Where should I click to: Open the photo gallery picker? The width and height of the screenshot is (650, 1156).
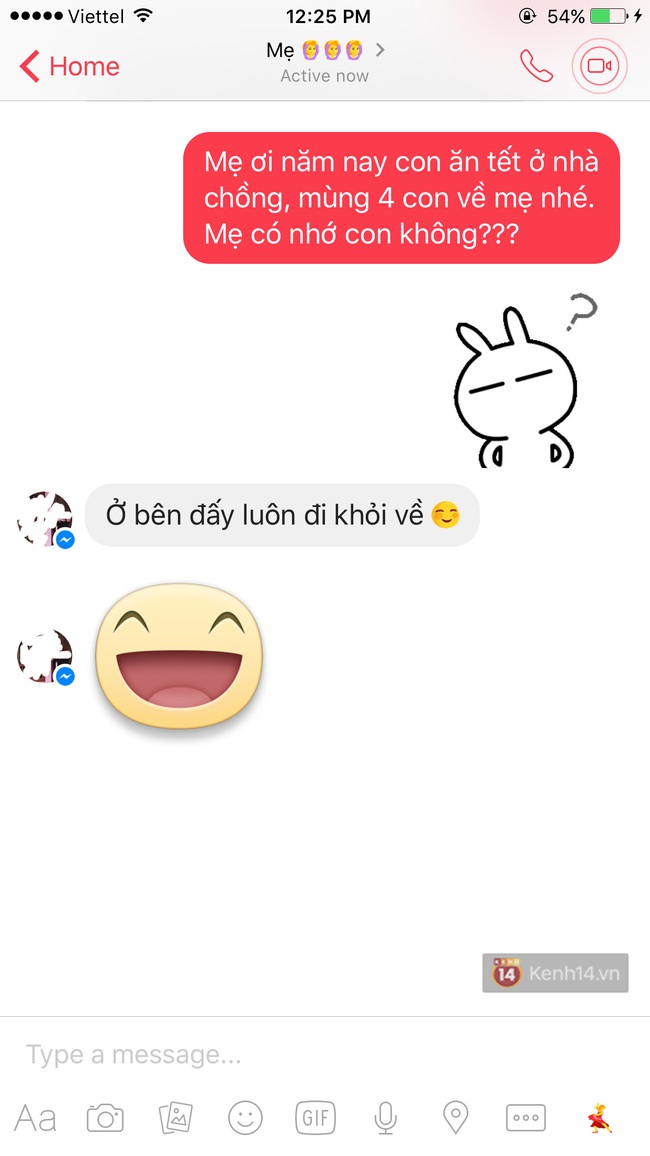[x=176, y=1118]
